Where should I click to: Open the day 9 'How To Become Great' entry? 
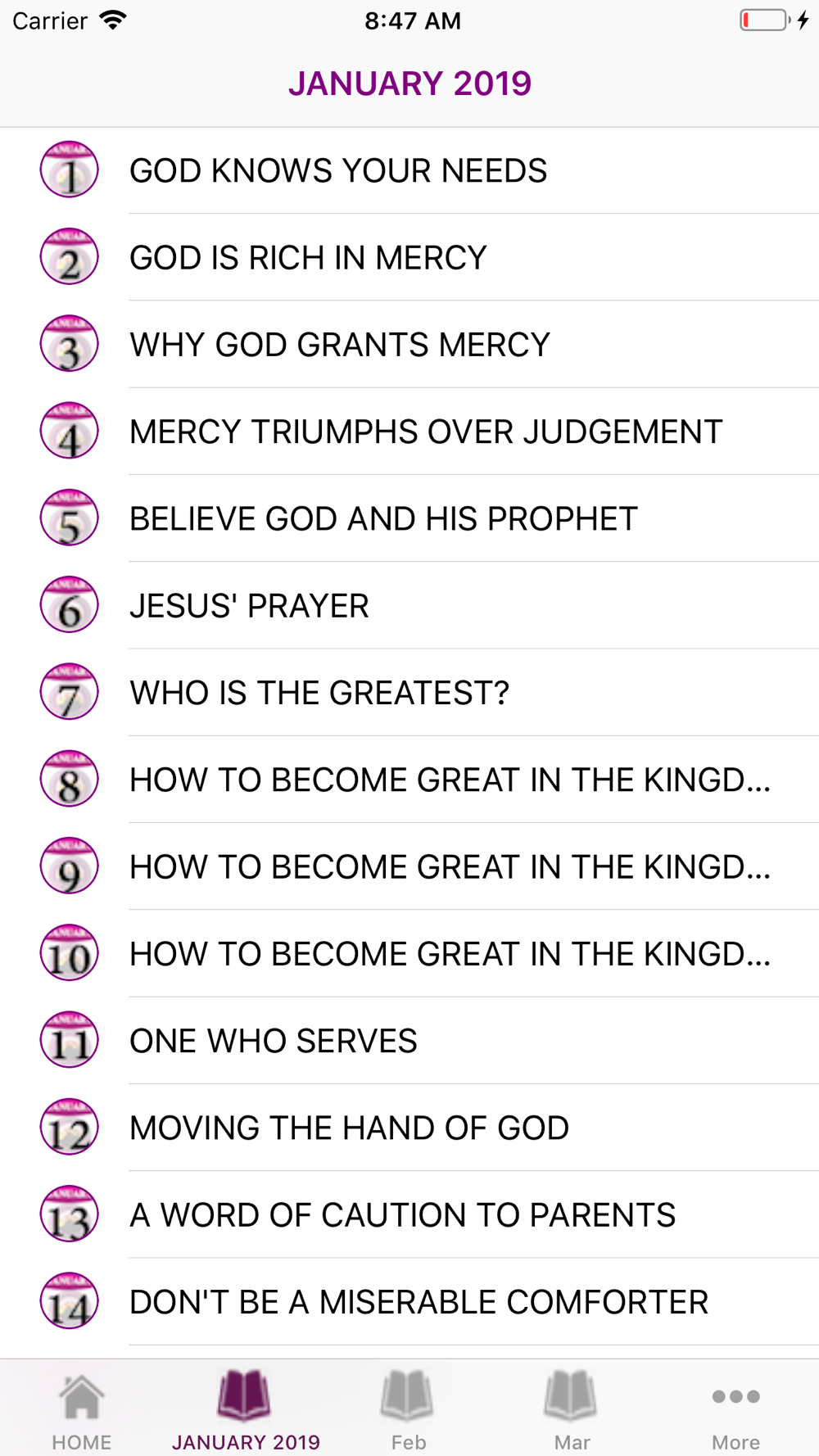tap(449, 866)
